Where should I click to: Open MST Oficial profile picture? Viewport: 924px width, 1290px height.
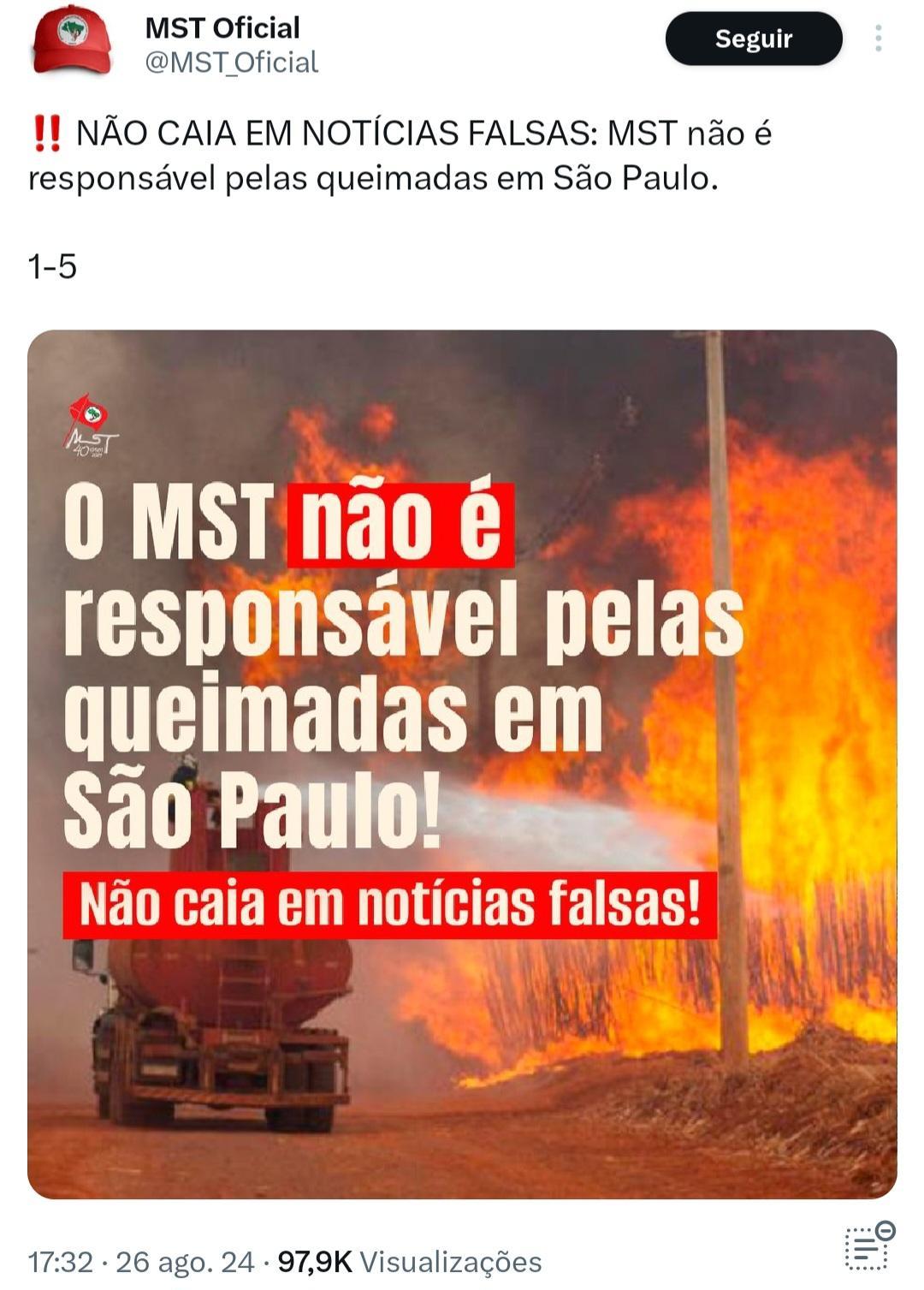(72, 40)
